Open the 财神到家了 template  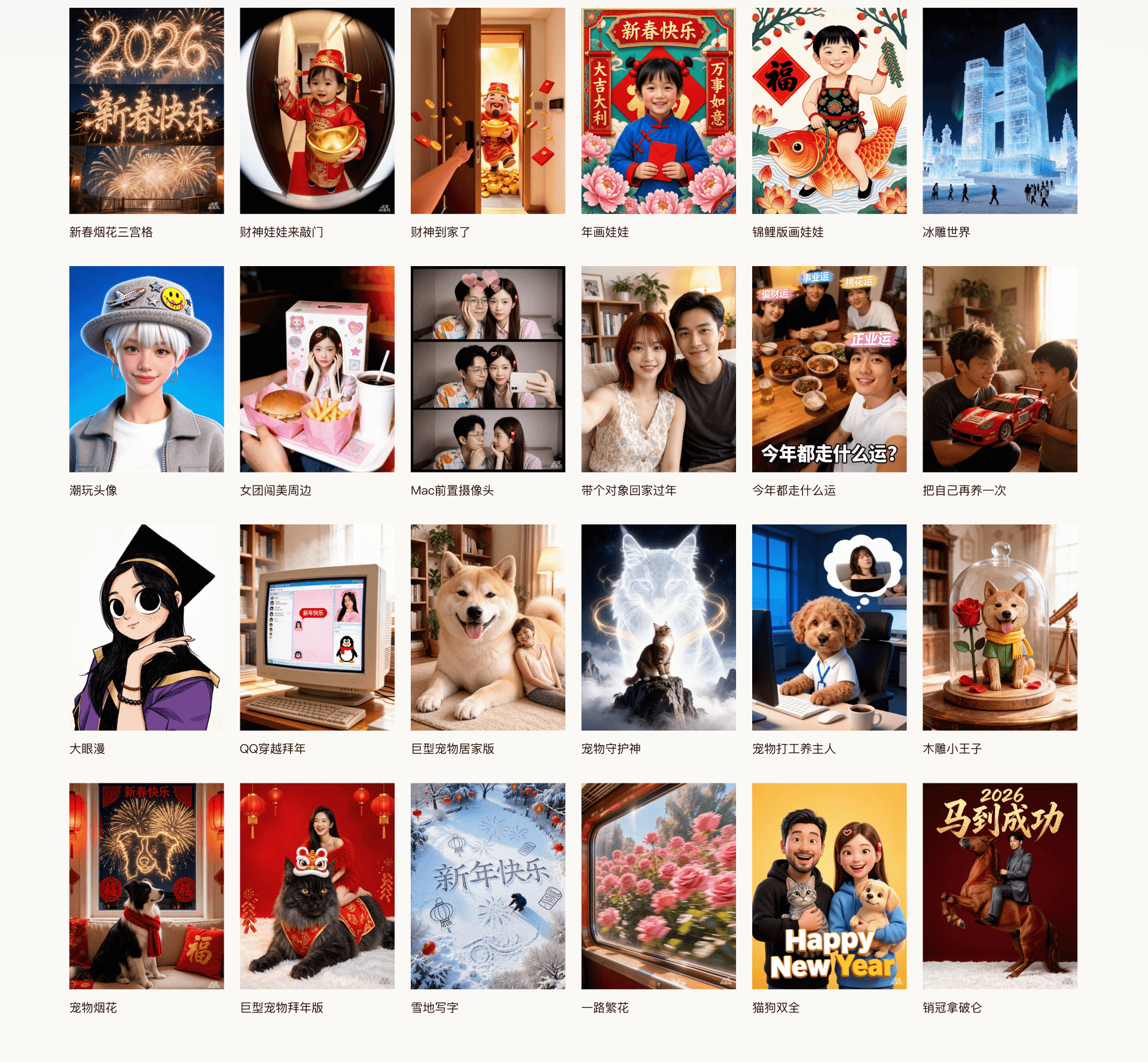click(x=487, y=111)
